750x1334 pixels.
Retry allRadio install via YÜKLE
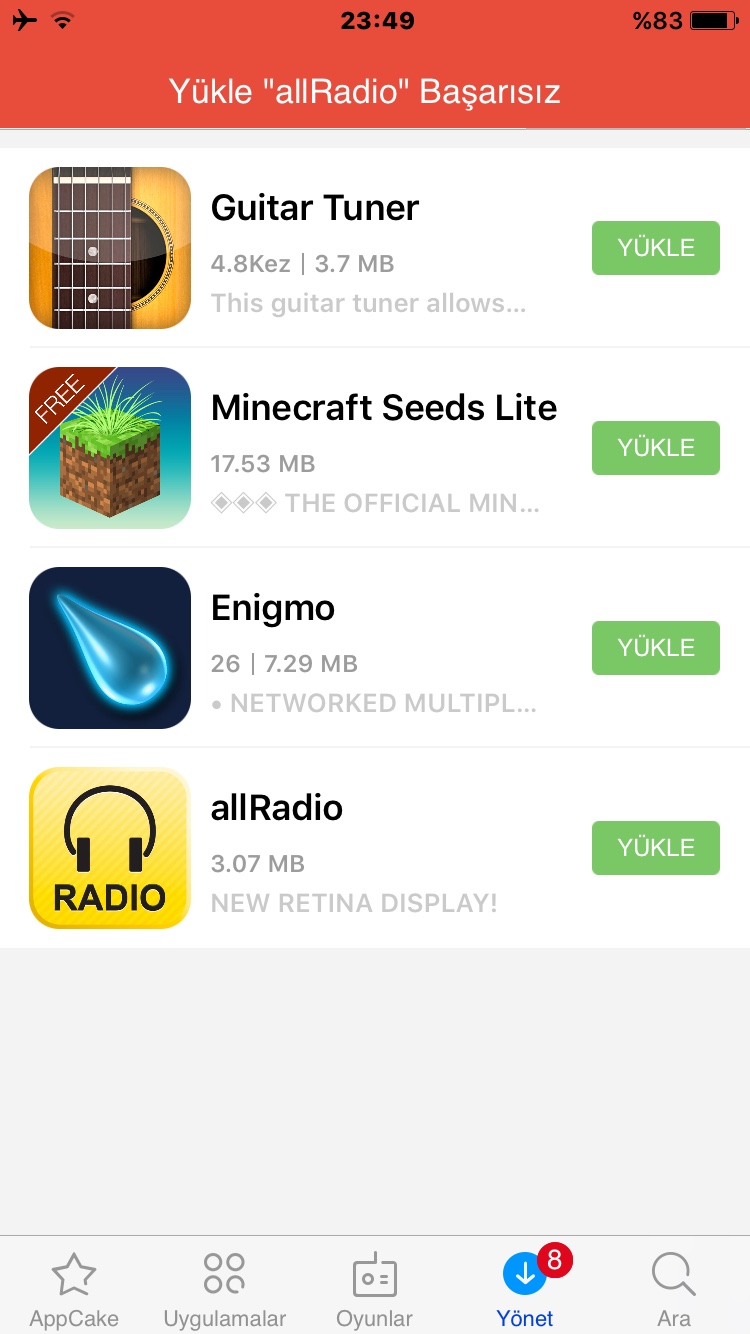pos(655,848)
